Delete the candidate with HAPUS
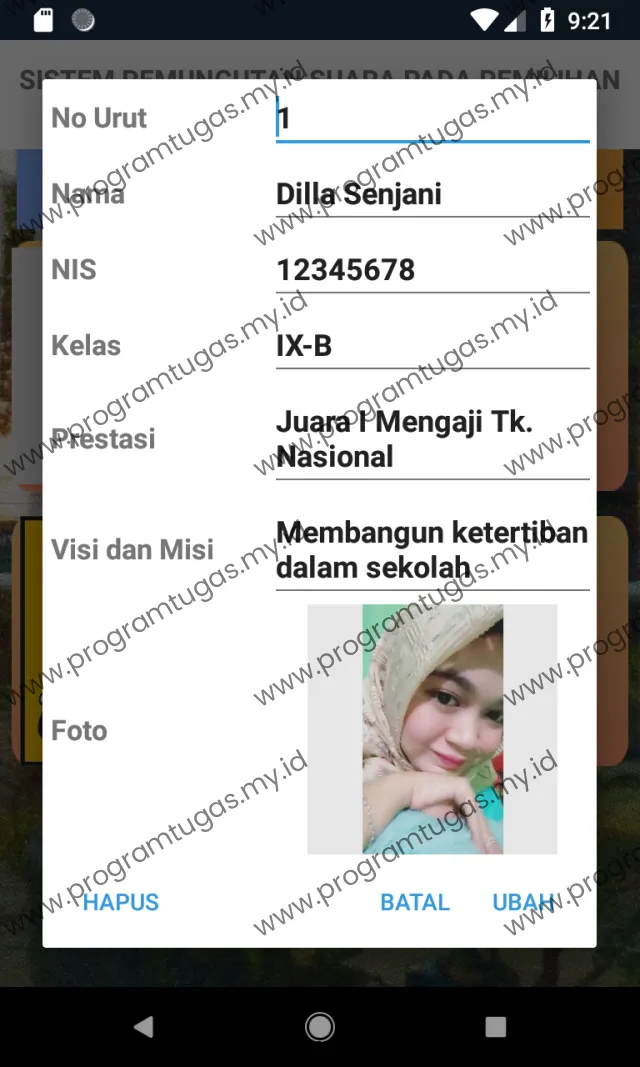 click(x=121, y=902)
